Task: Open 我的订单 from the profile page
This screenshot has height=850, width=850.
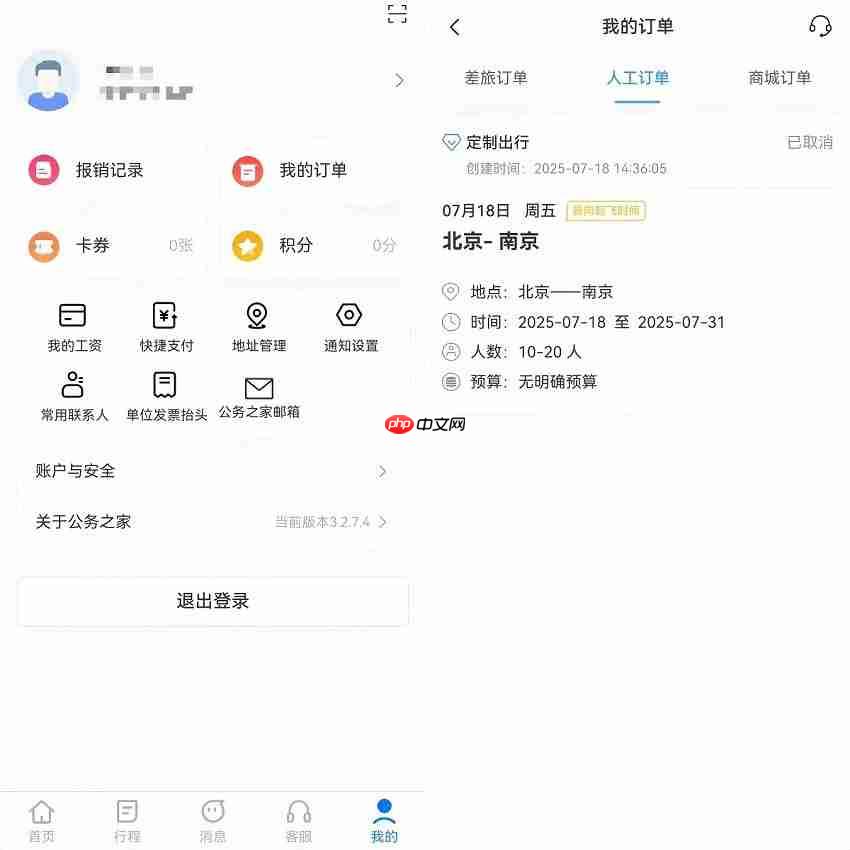Action: point(313,171)
